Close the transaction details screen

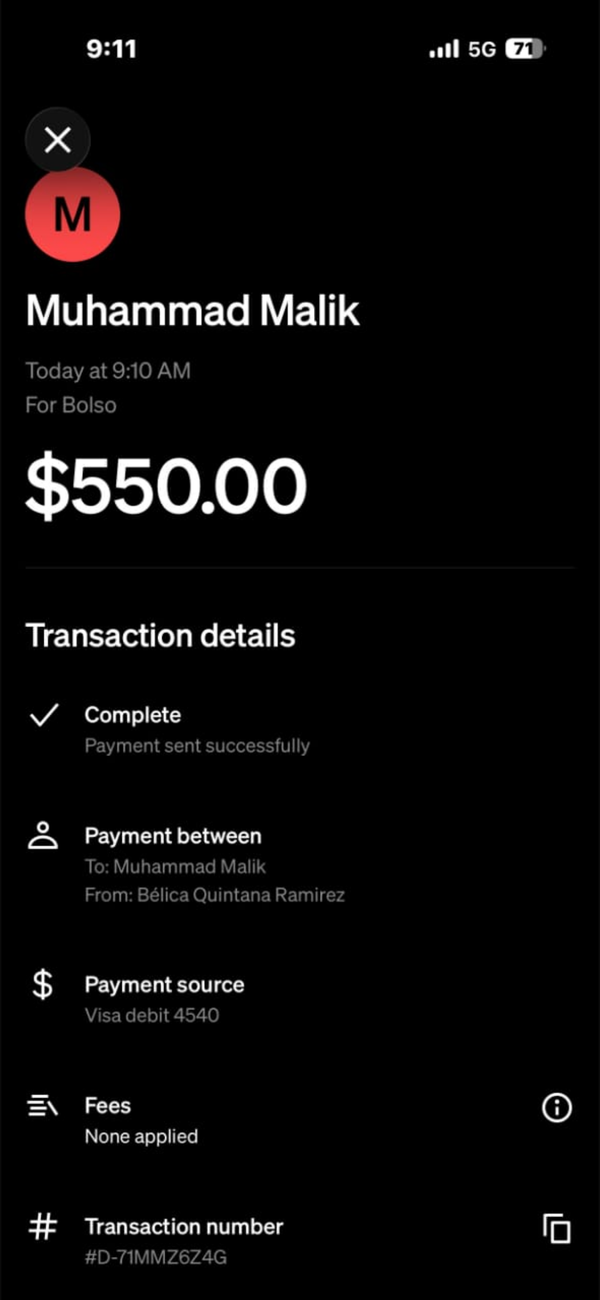pos(58,140)
